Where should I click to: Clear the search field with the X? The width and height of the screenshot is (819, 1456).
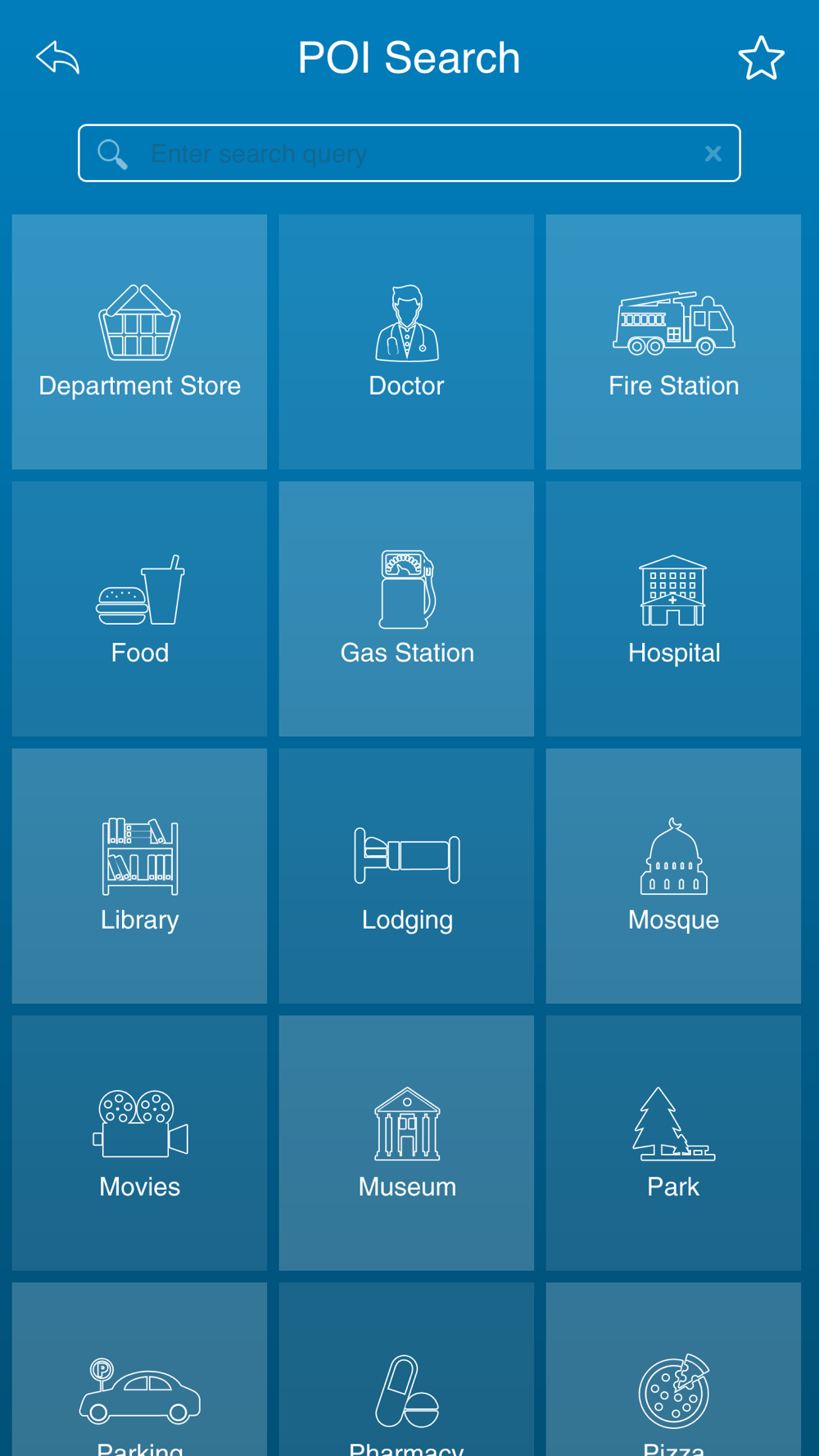pos(713,153)
